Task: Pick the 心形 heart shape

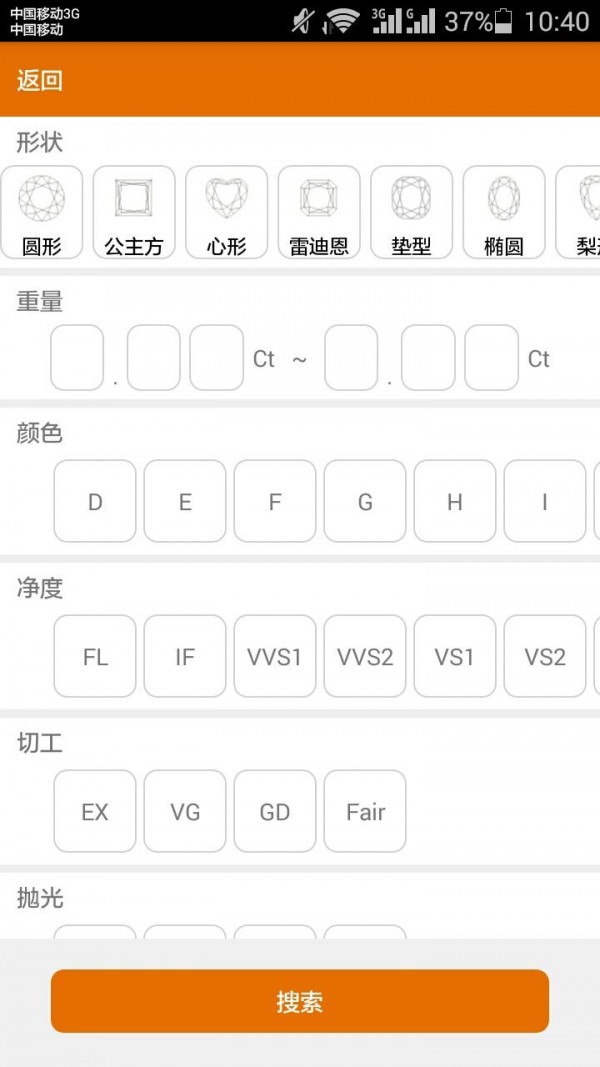Action: tap(227, 212)
